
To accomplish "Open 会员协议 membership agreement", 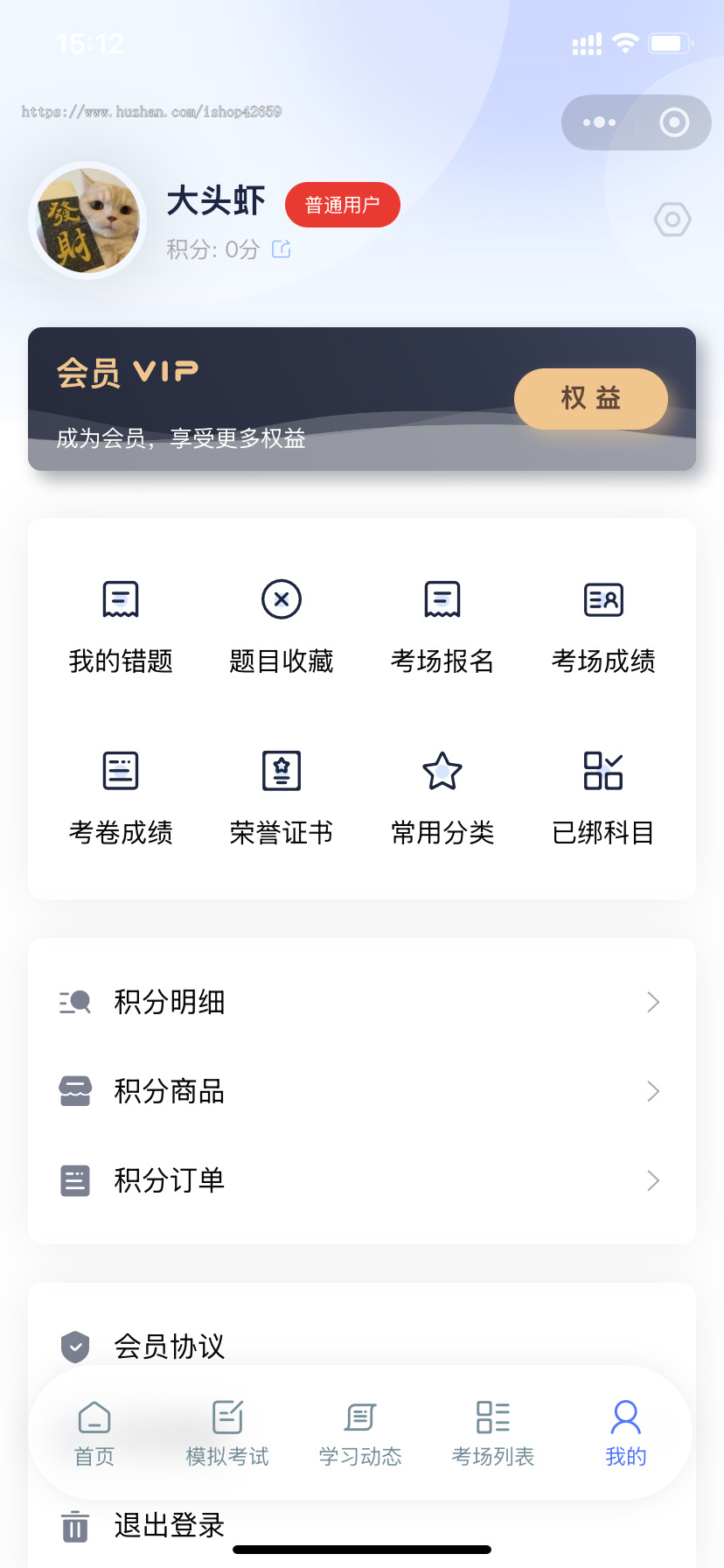I will (168, 1347).
